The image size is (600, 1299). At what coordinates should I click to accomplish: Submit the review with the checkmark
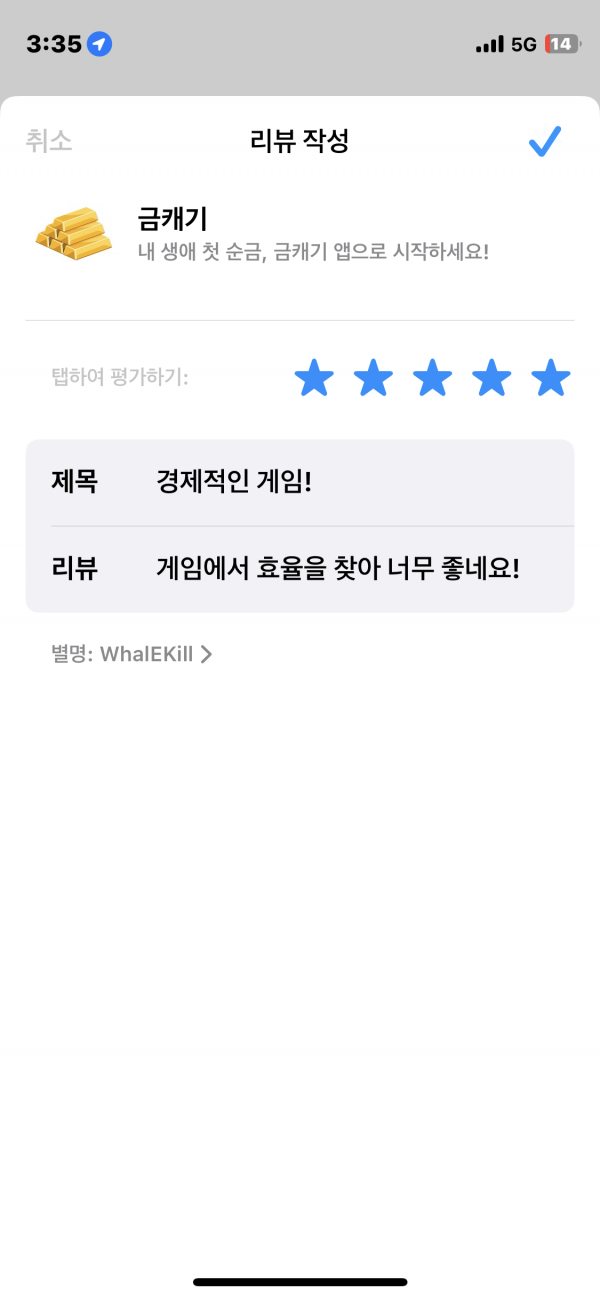click(545, 141)
